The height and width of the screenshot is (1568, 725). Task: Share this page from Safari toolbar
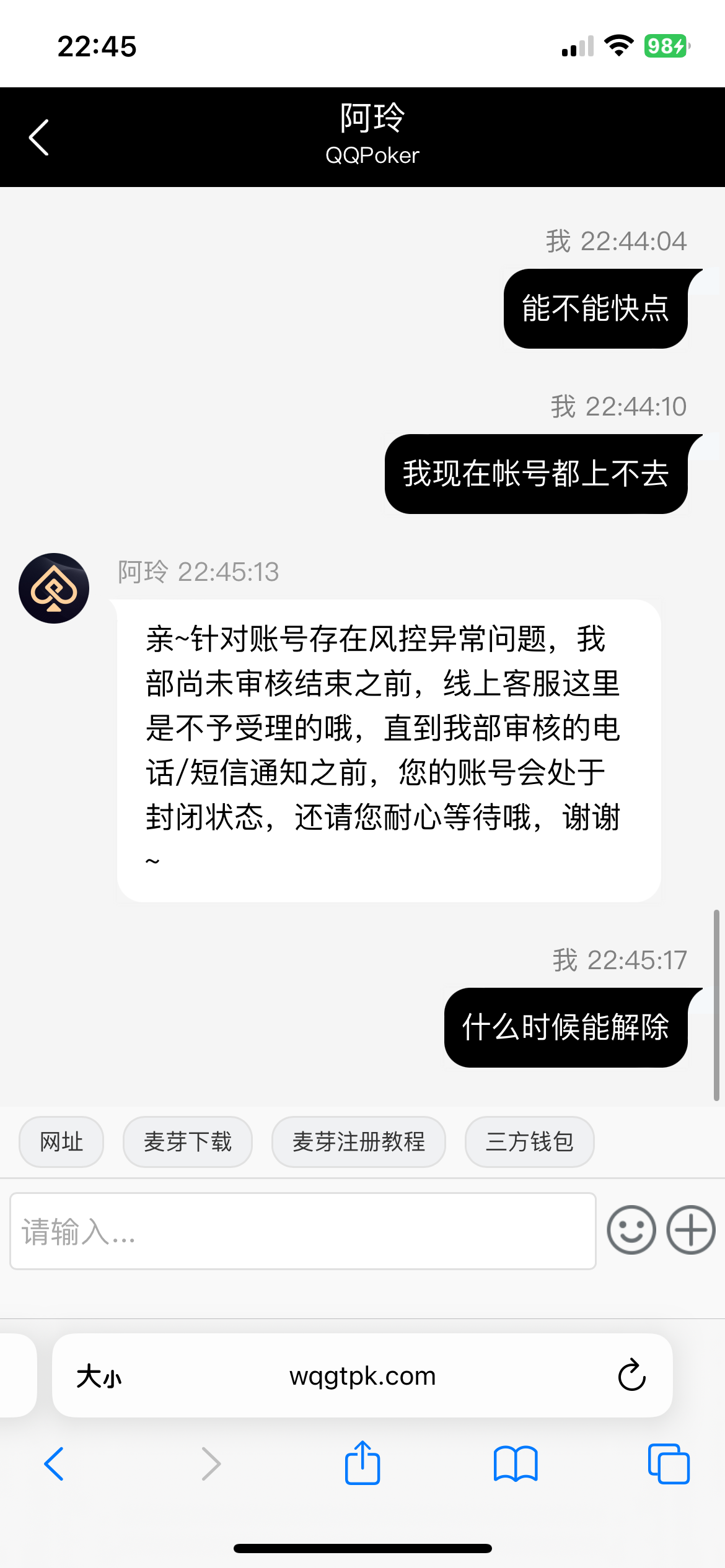point(362,1463)
